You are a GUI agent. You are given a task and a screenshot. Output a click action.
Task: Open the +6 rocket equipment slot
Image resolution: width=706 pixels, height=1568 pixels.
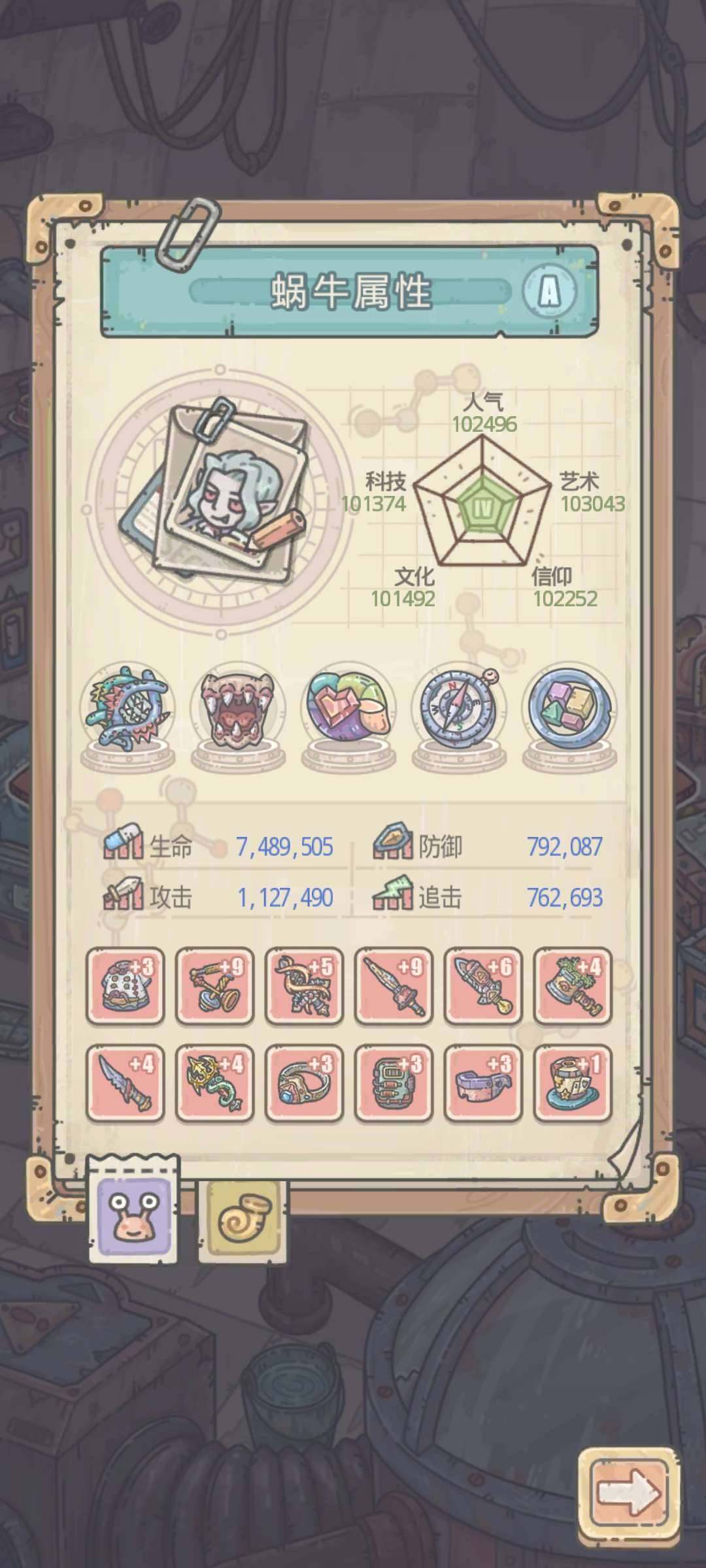[x=483, y=986]
